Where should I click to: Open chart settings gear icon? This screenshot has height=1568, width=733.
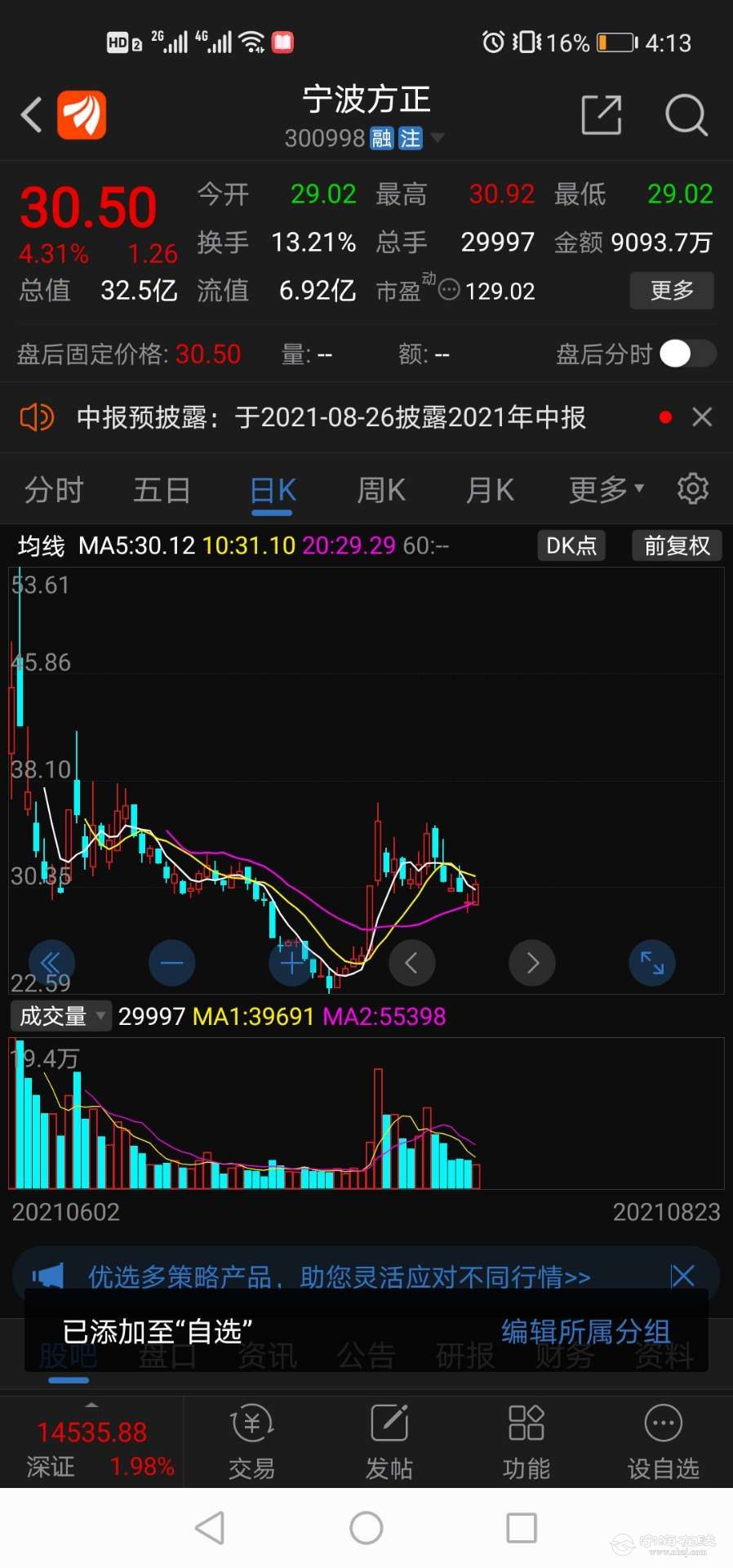692,488
